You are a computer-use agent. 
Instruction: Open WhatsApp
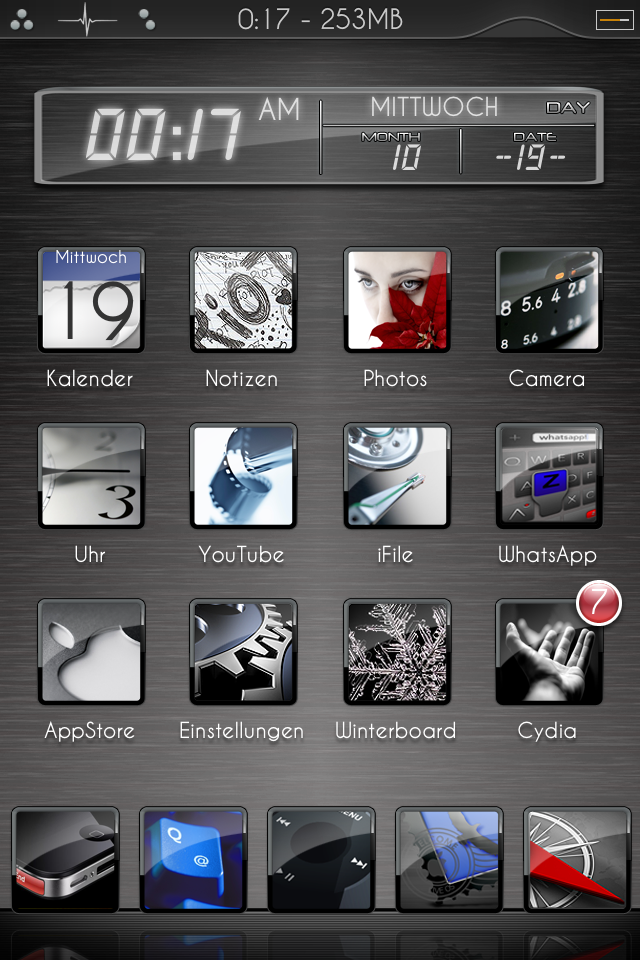click(x=548, y=476)
